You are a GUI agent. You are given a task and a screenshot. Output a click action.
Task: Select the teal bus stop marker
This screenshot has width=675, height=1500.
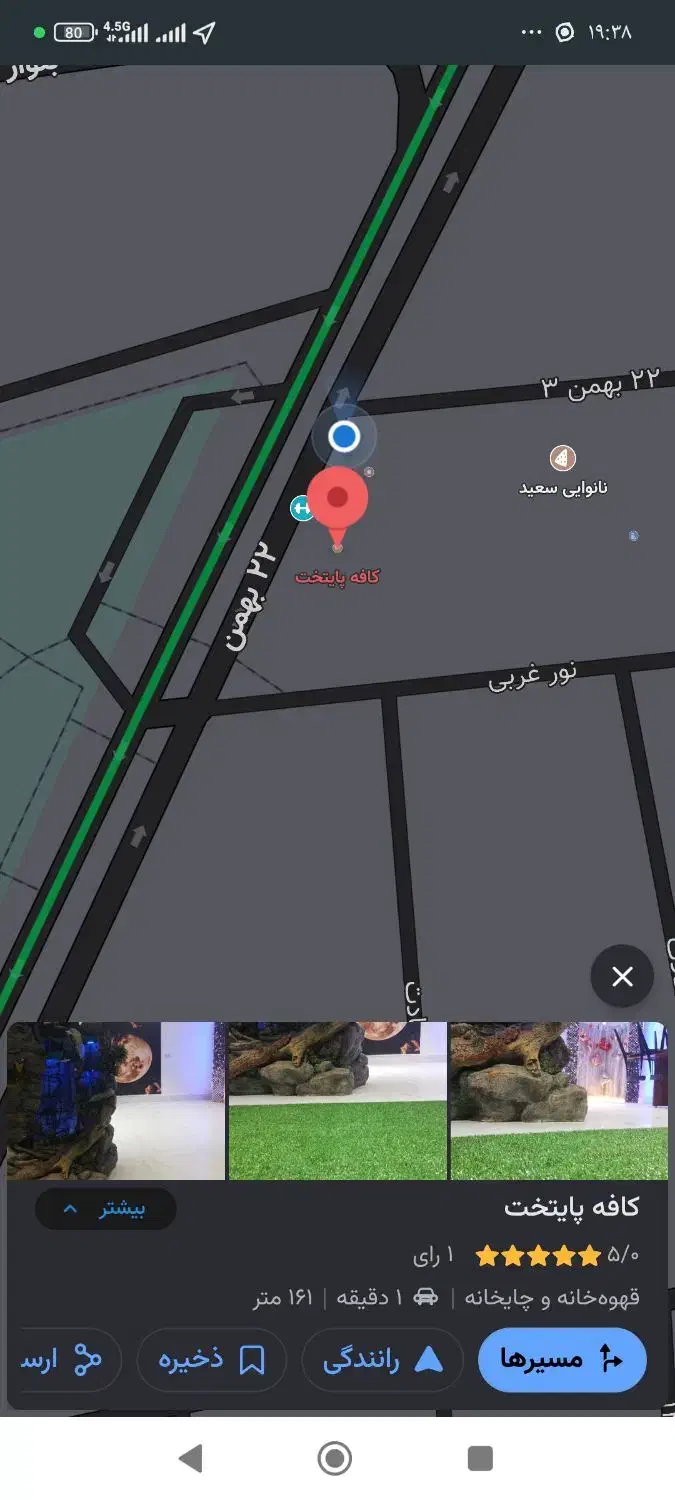301,508
